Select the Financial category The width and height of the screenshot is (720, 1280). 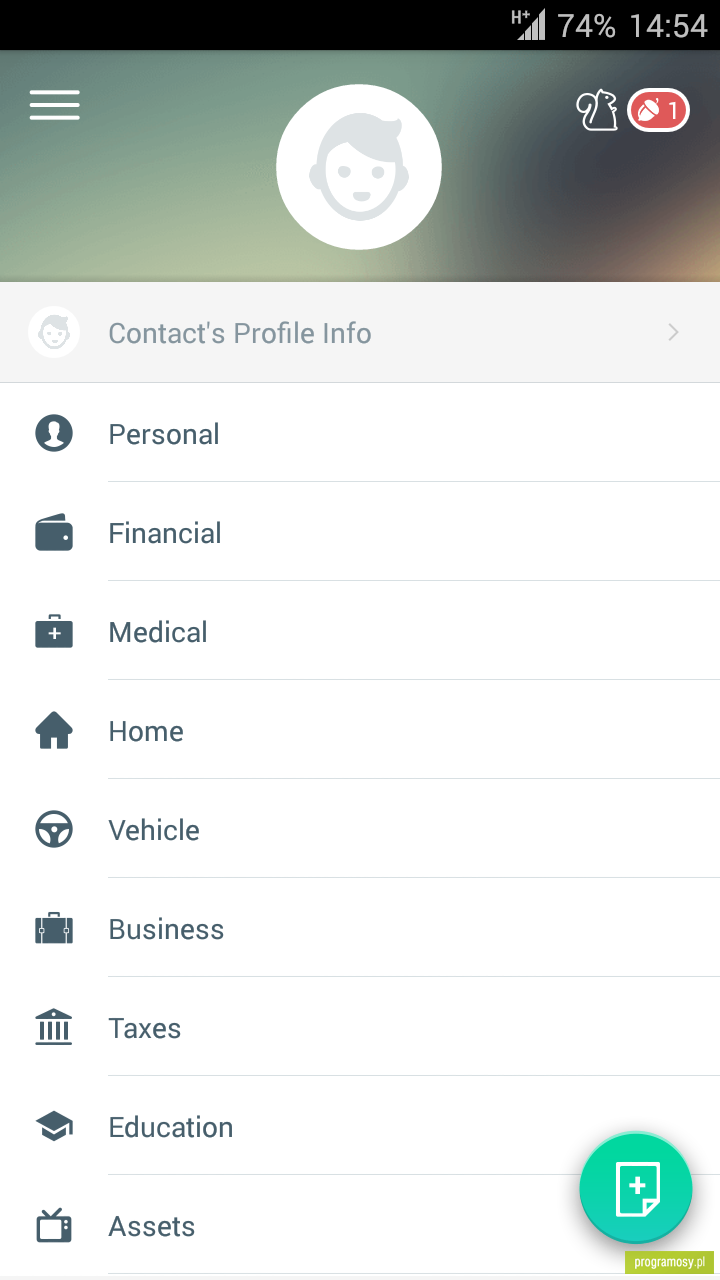click(360, 533)
